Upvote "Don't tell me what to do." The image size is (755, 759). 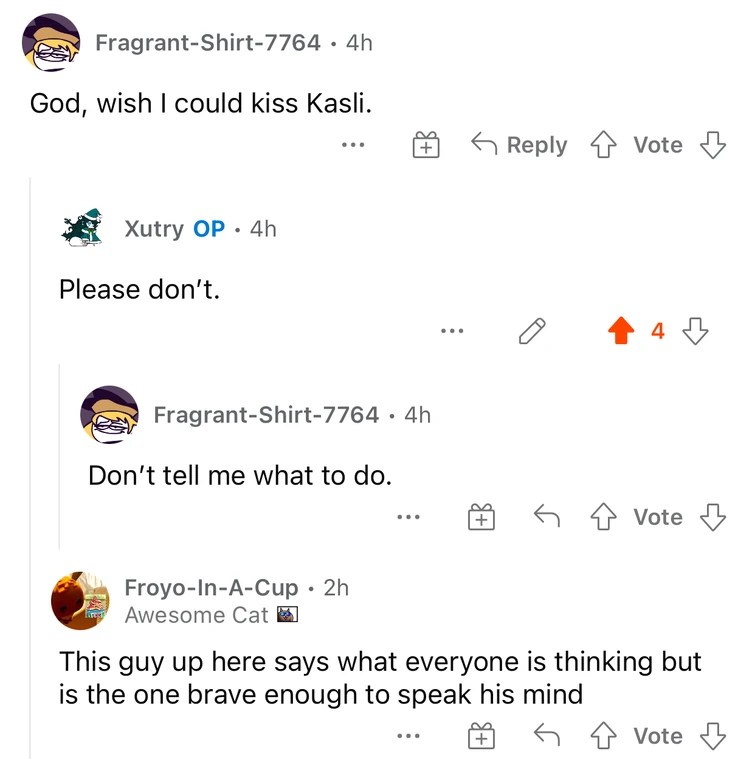pos(603,516)
